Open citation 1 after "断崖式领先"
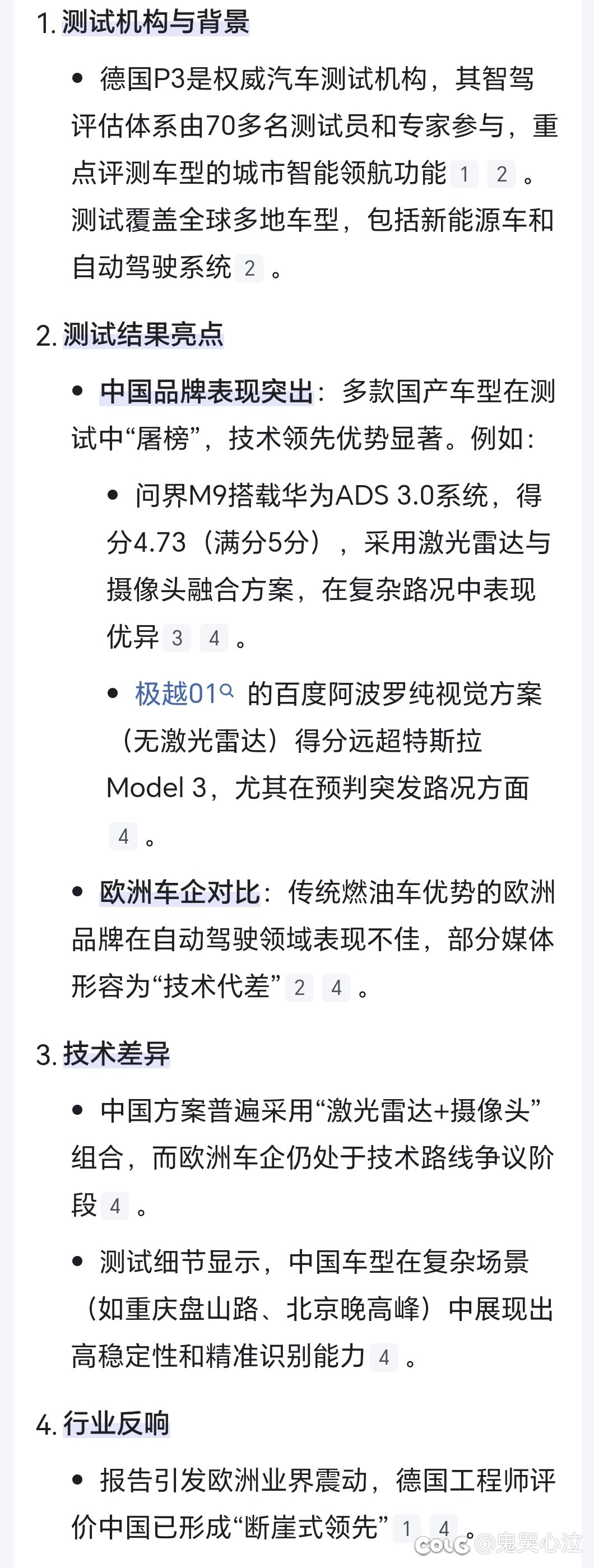The width and height of the screenshot is (594, 1568). pyautogui.click(x=406, y=1528)
